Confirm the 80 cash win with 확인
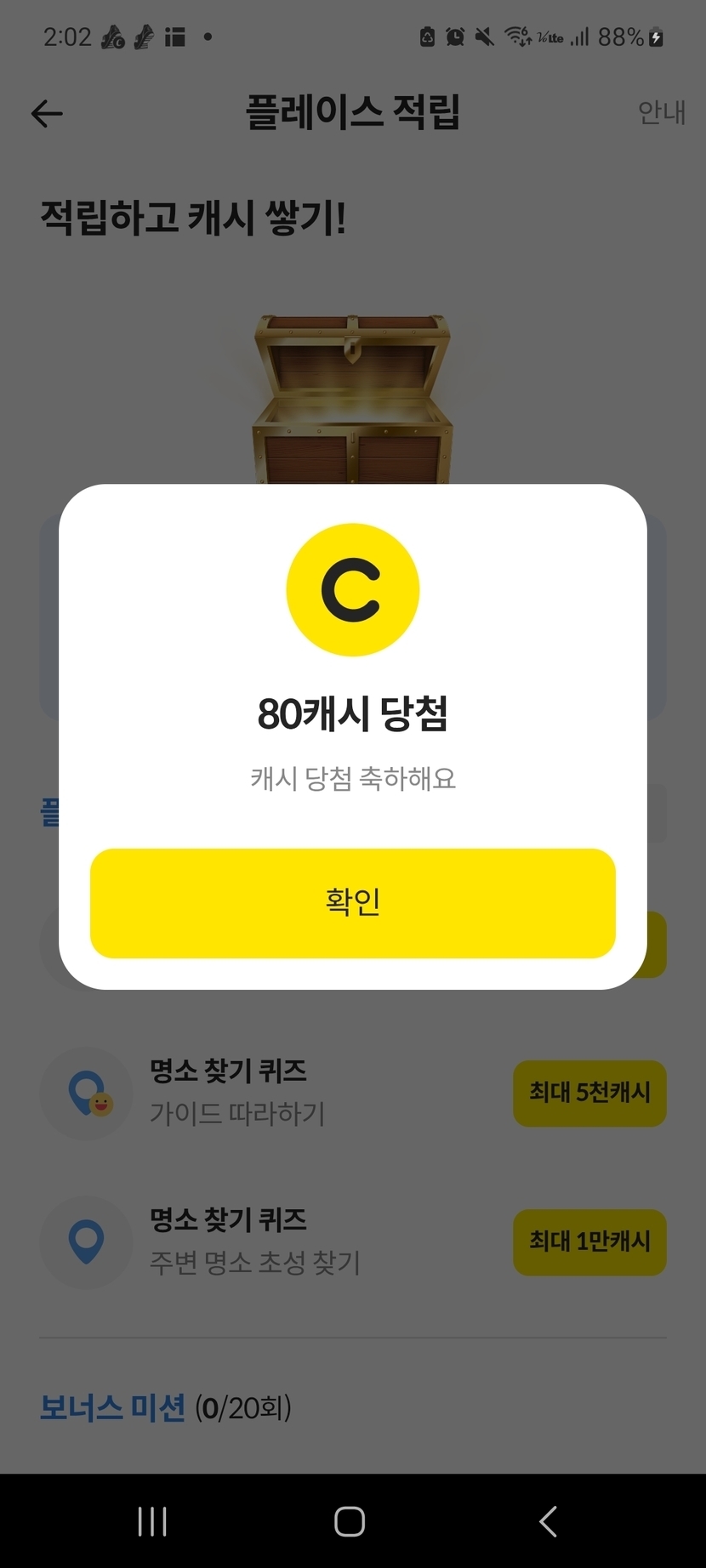The height and width of the screenshot is (1568, 706). 352,903
